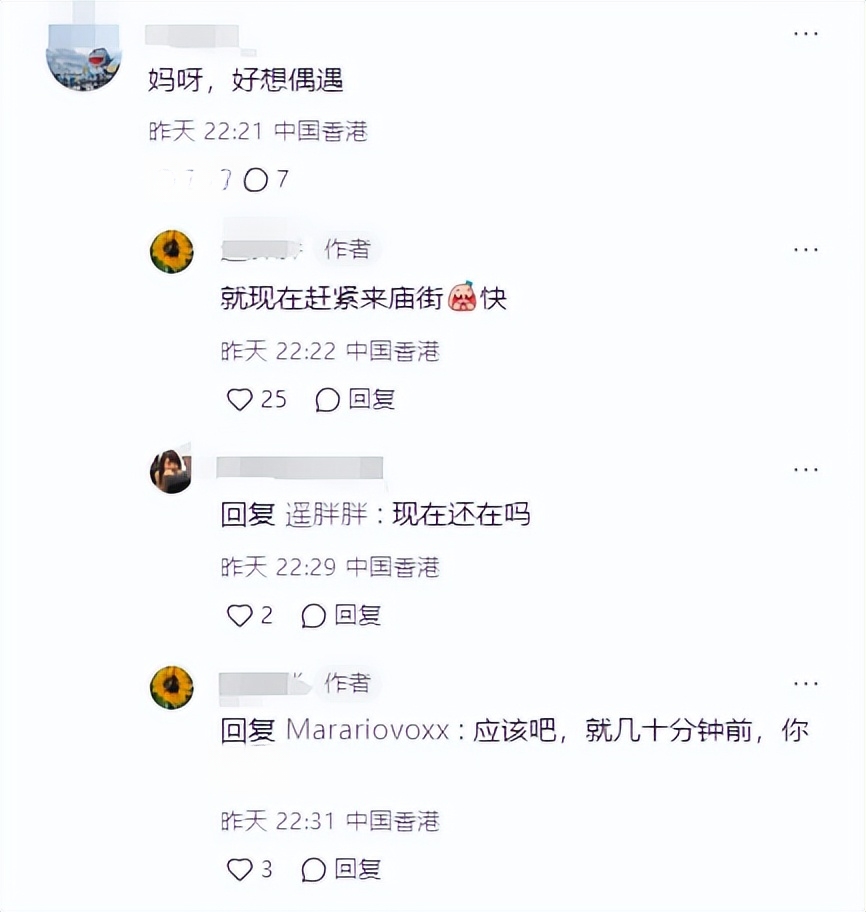Open mentioned user Mararіovoxx's profile
This screenshot has height=912, width=866.
367,731
